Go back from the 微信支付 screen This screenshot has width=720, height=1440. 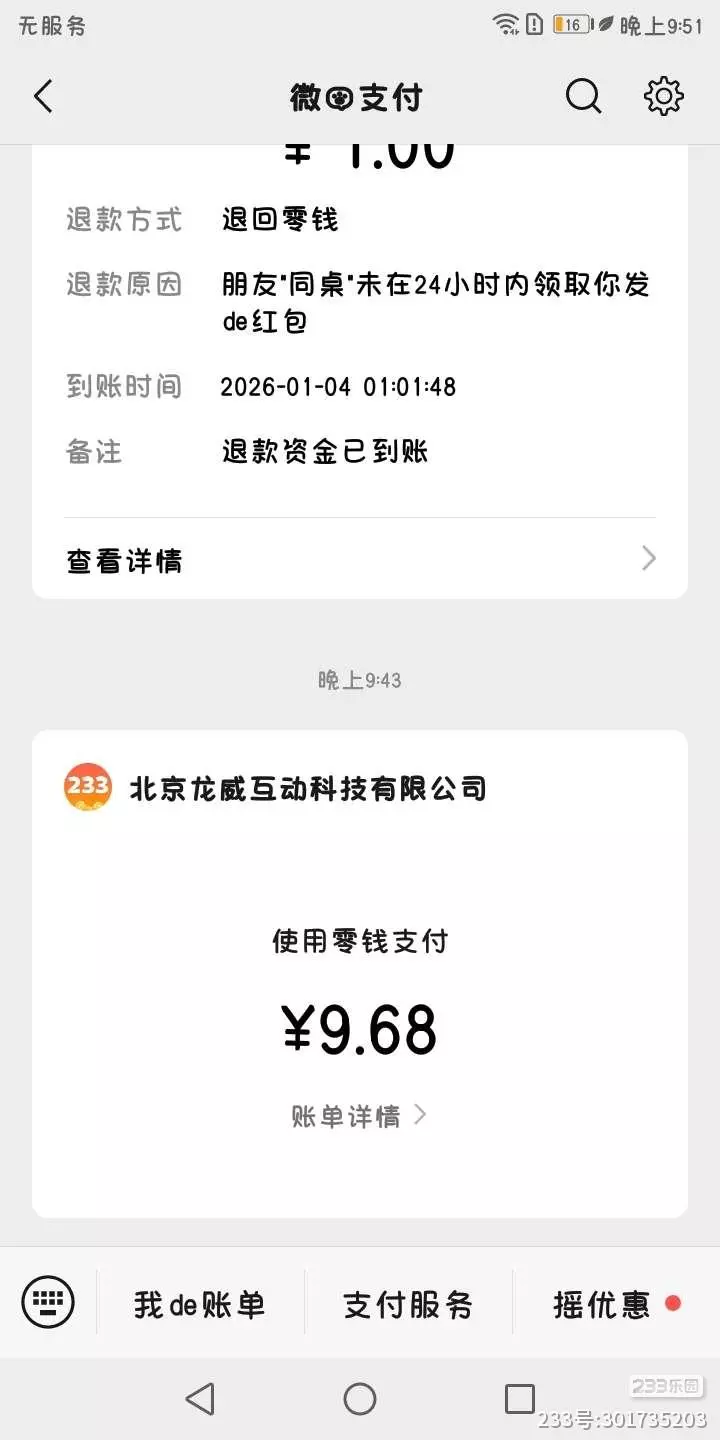click(x=43, y=97)
